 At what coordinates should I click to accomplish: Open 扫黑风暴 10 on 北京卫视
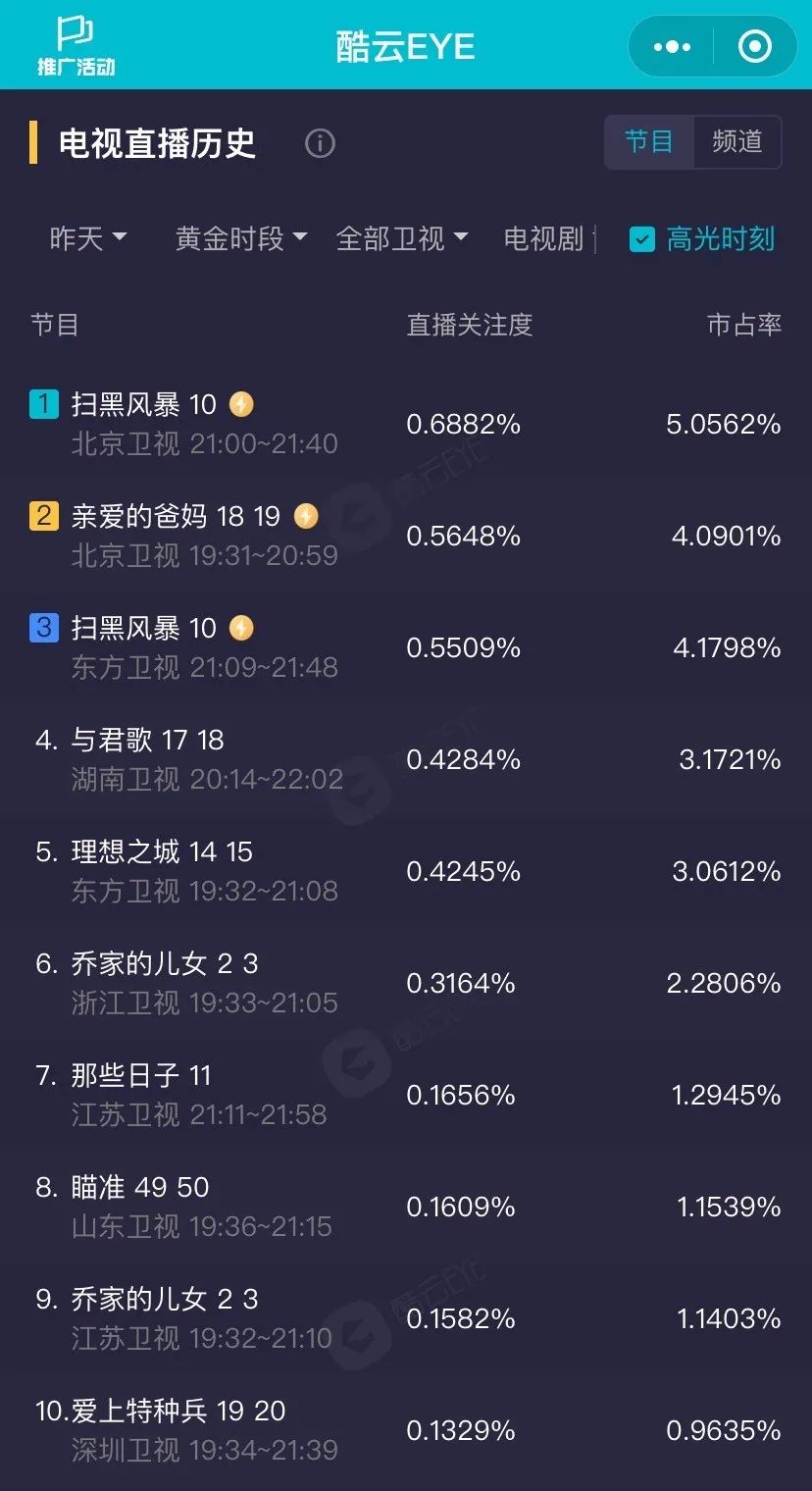[x=143, y=404]
